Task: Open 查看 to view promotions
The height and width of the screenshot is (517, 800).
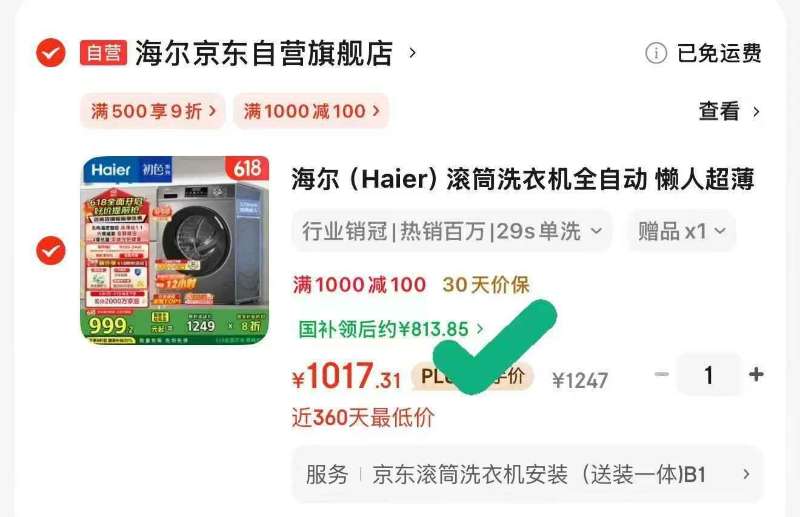Action: click(x=729, y=111)
